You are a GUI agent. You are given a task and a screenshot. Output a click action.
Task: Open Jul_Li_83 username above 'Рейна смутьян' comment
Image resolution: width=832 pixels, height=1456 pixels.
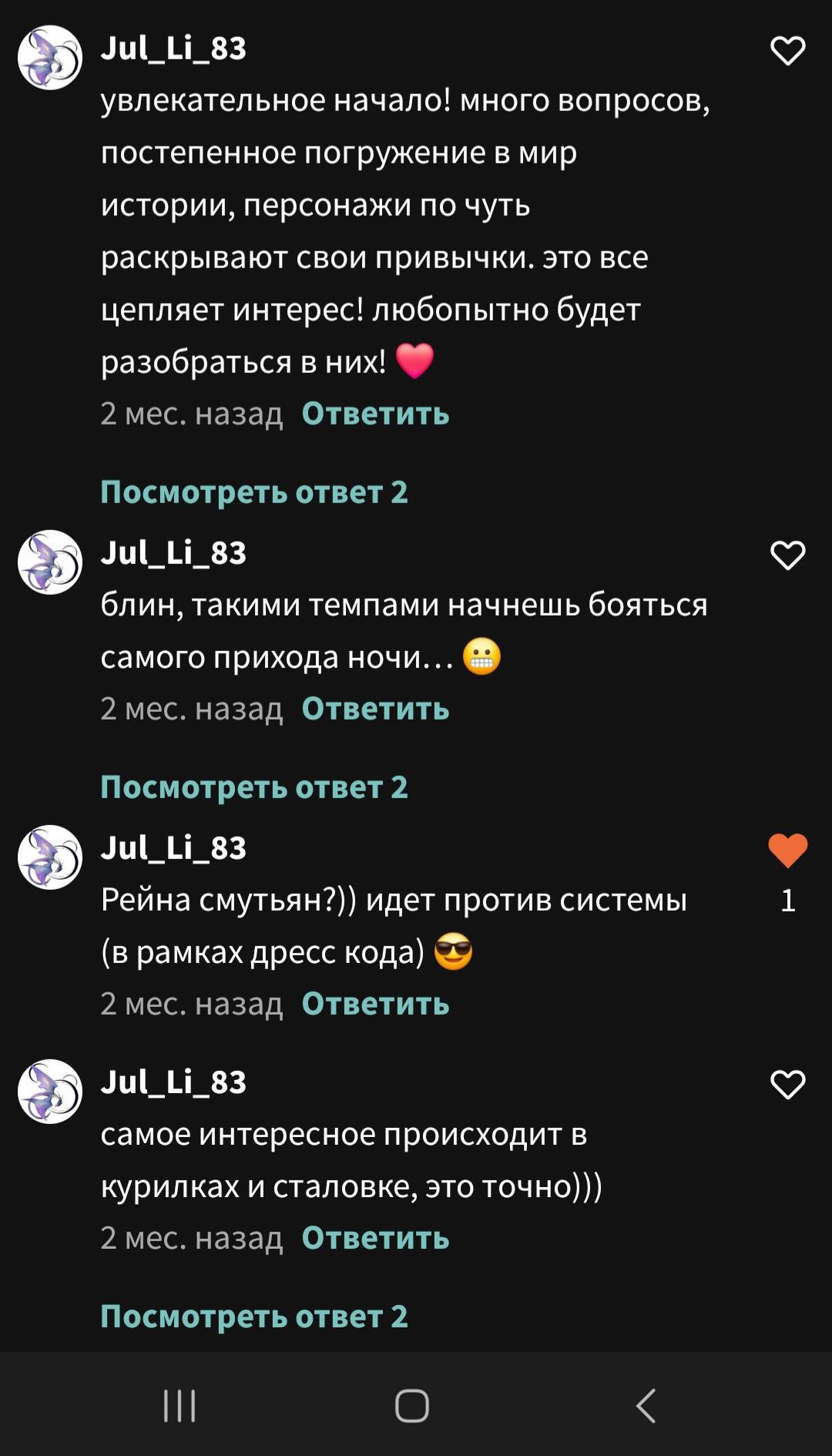[173, 847]
